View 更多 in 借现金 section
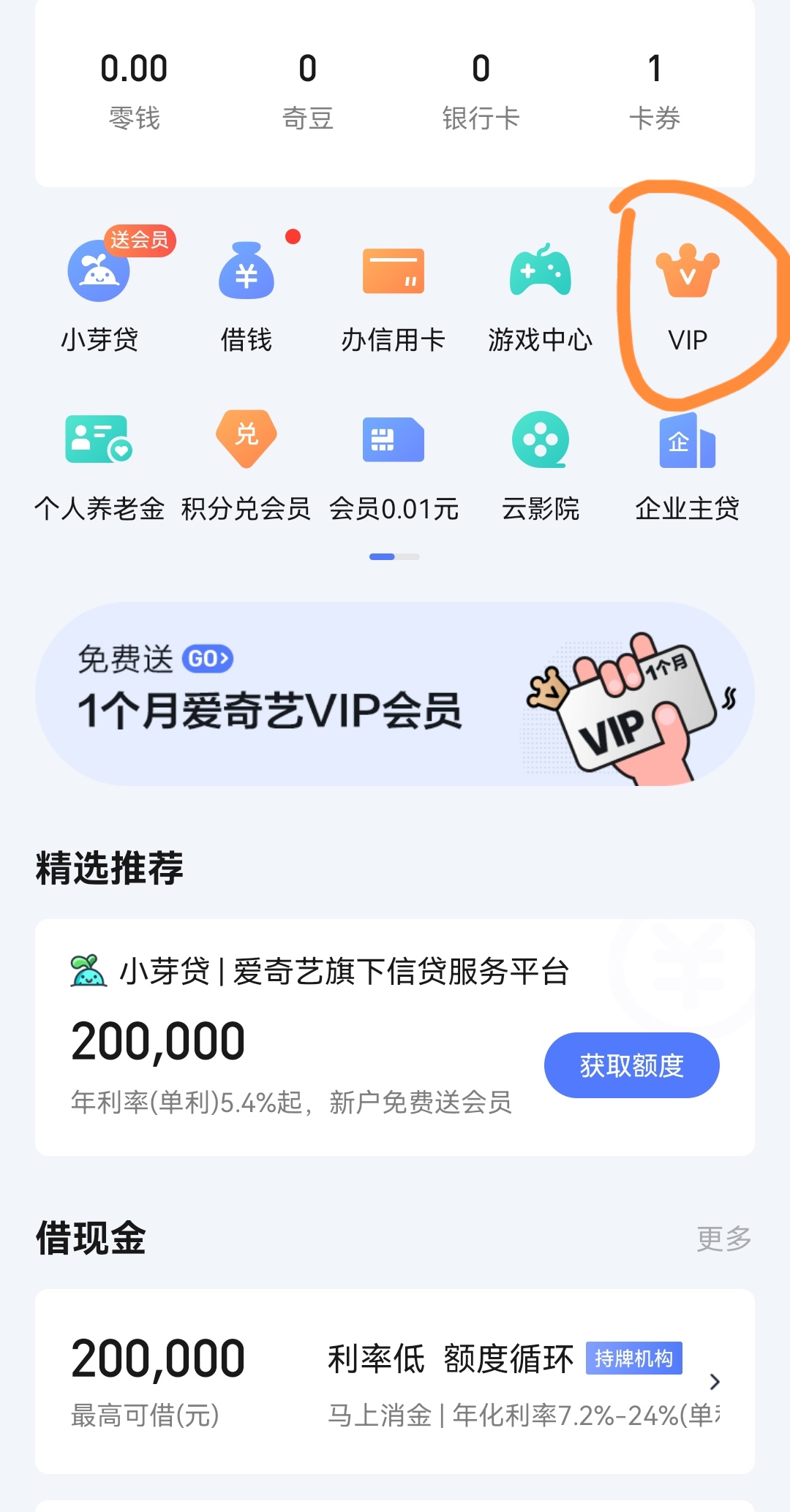This screenshot has width=790, height=1512. 723,1239
